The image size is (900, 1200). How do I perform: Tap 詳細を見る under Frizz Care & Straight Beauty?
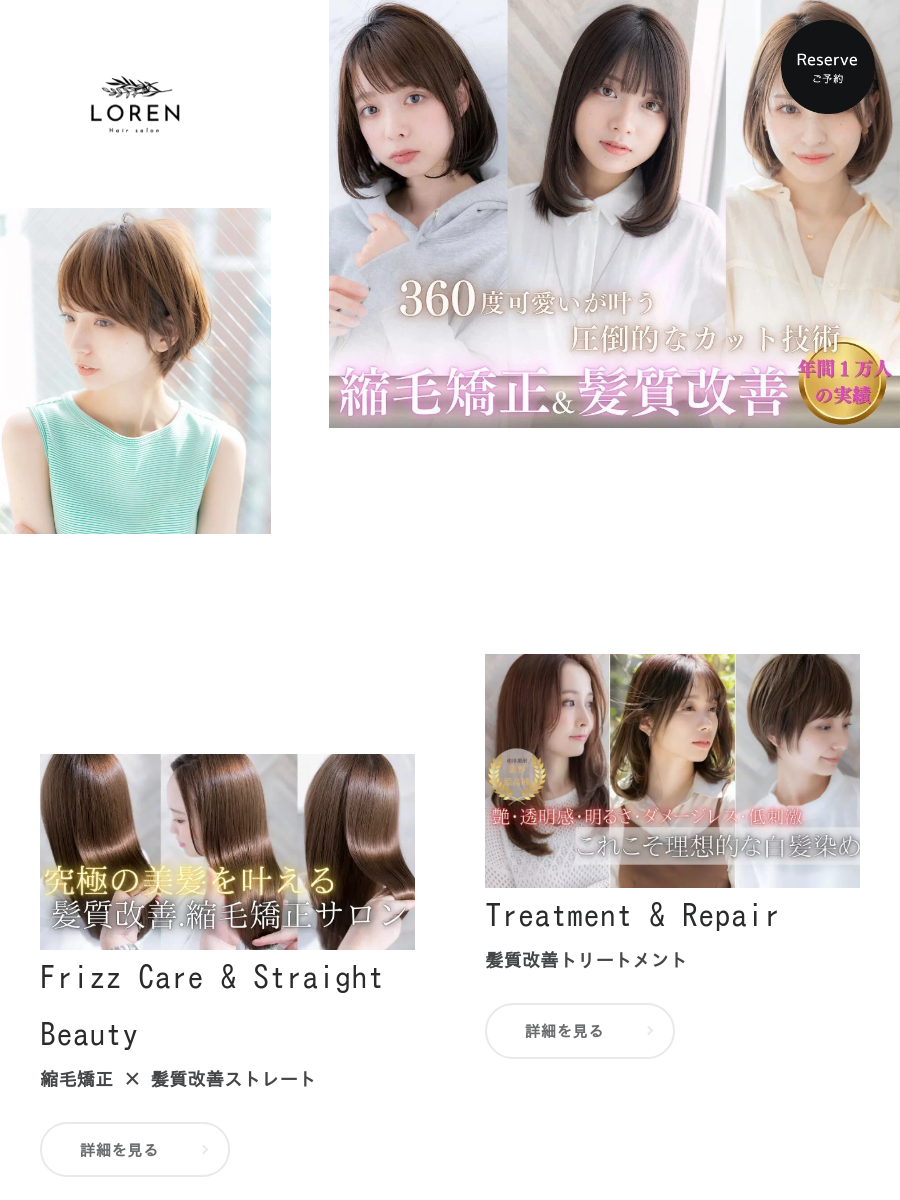click(135, 1149)
